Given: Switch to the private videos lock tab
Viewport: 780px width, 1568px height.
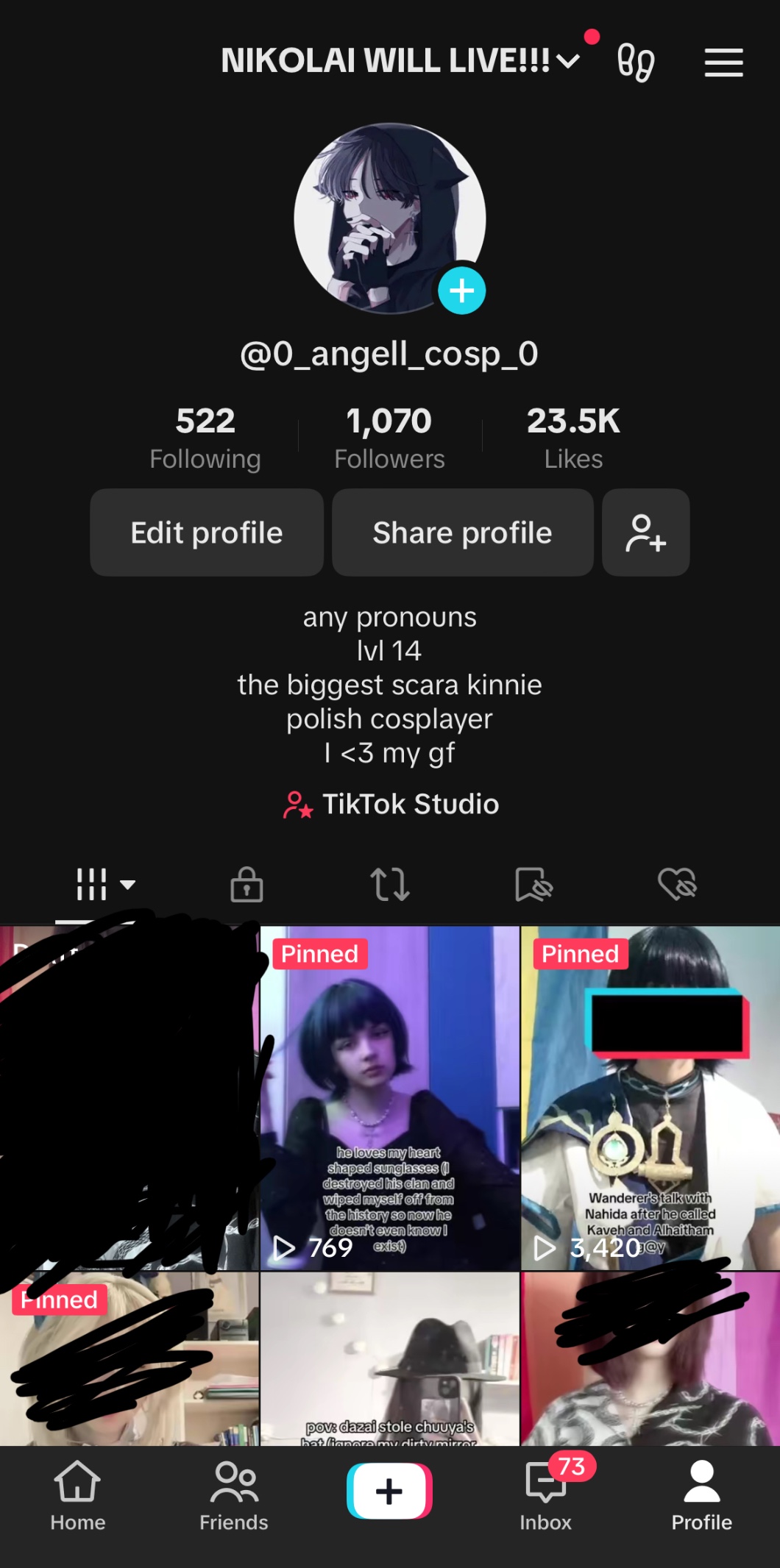Looking at the screenshot, I should coord(247,884).
